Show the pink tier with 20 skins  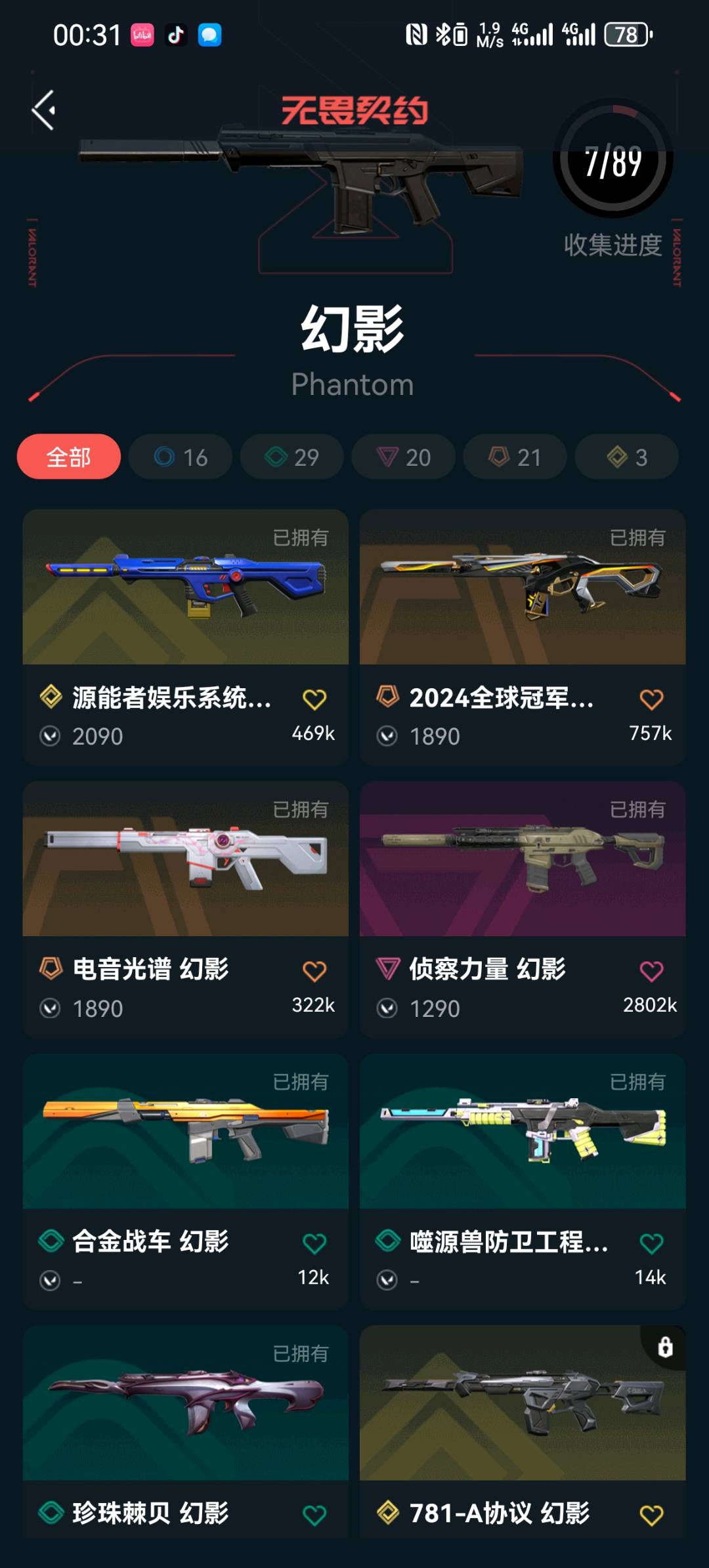[x=404, y=457]
